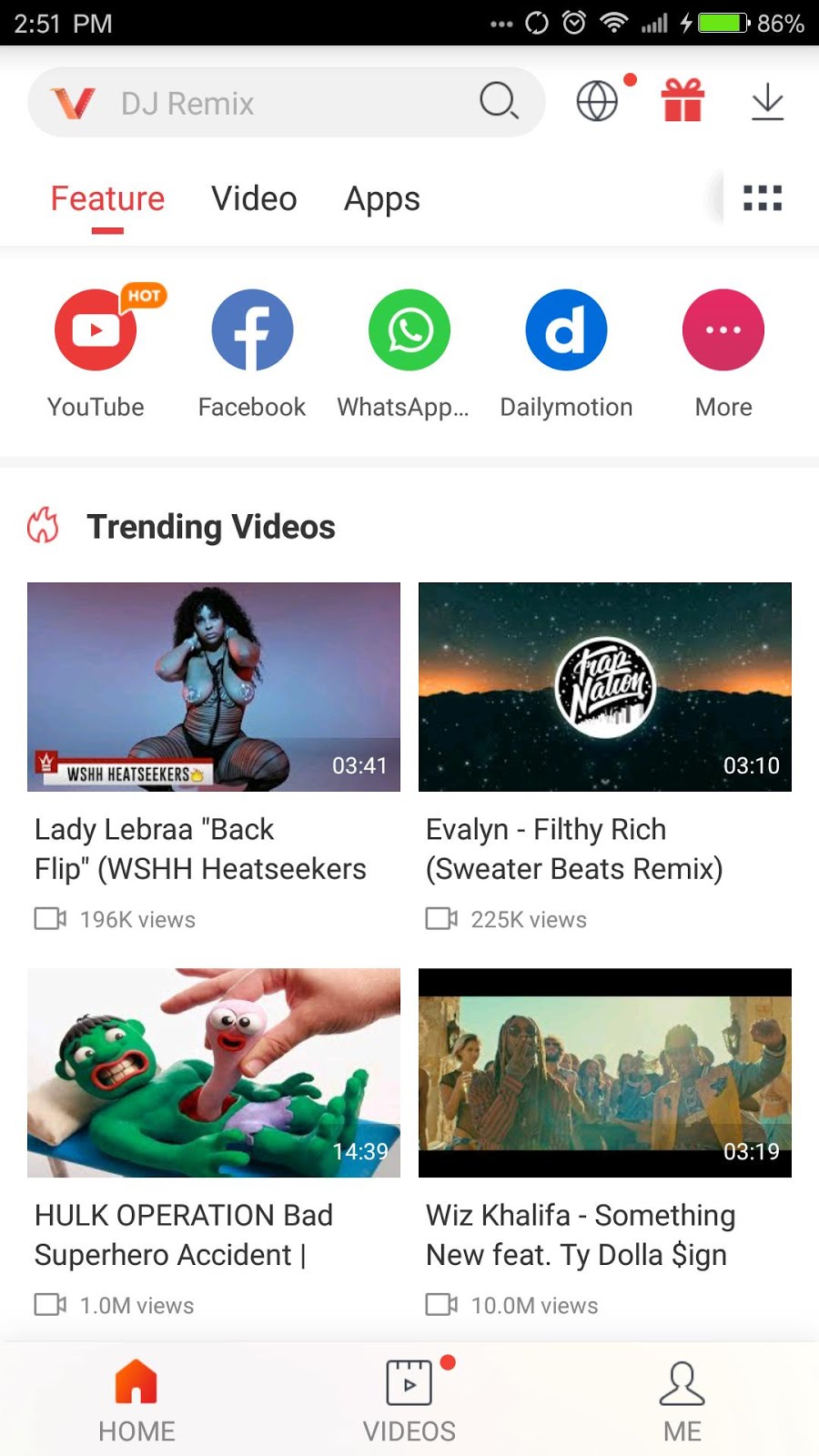Switch to the Video tab

[x=254, y=199]
